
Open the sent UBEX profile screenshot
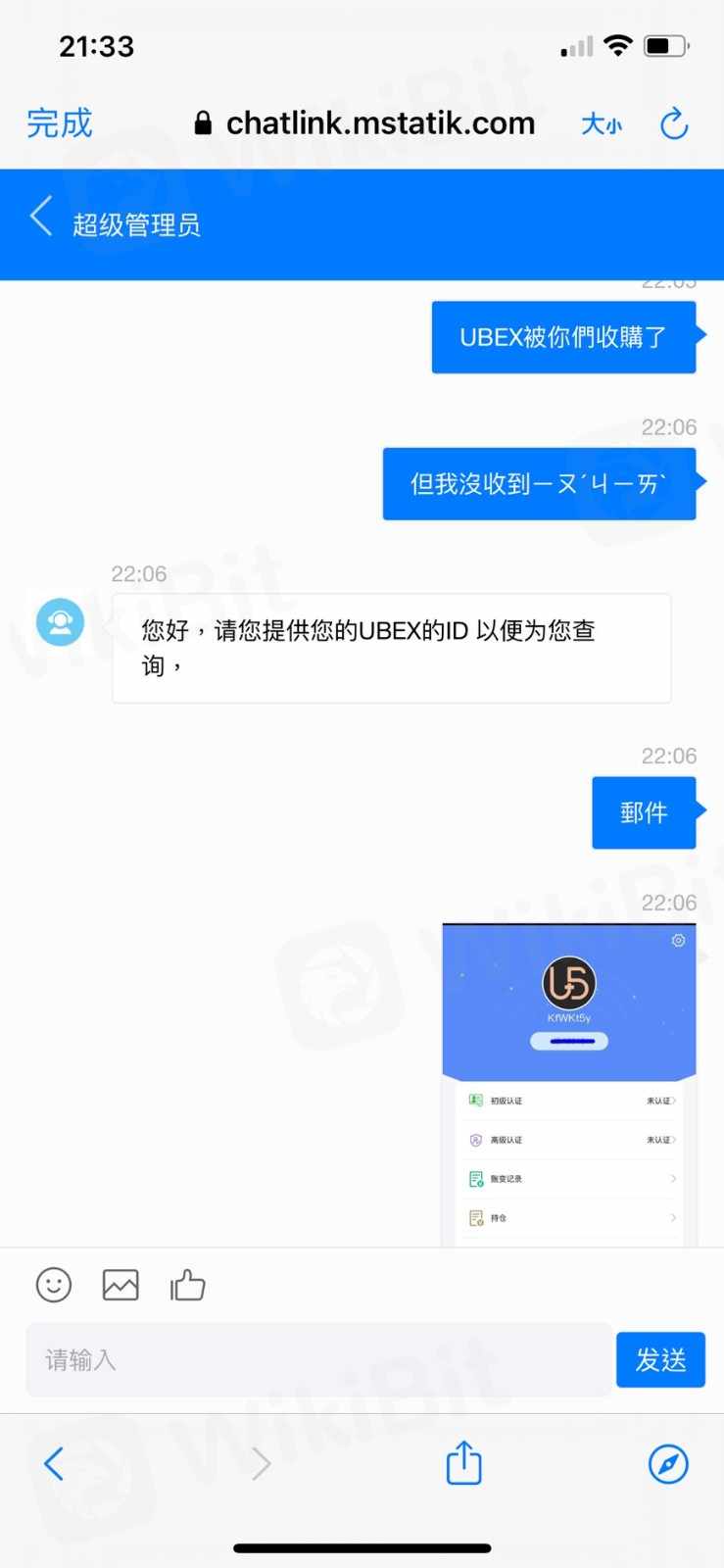point(568,1084)
